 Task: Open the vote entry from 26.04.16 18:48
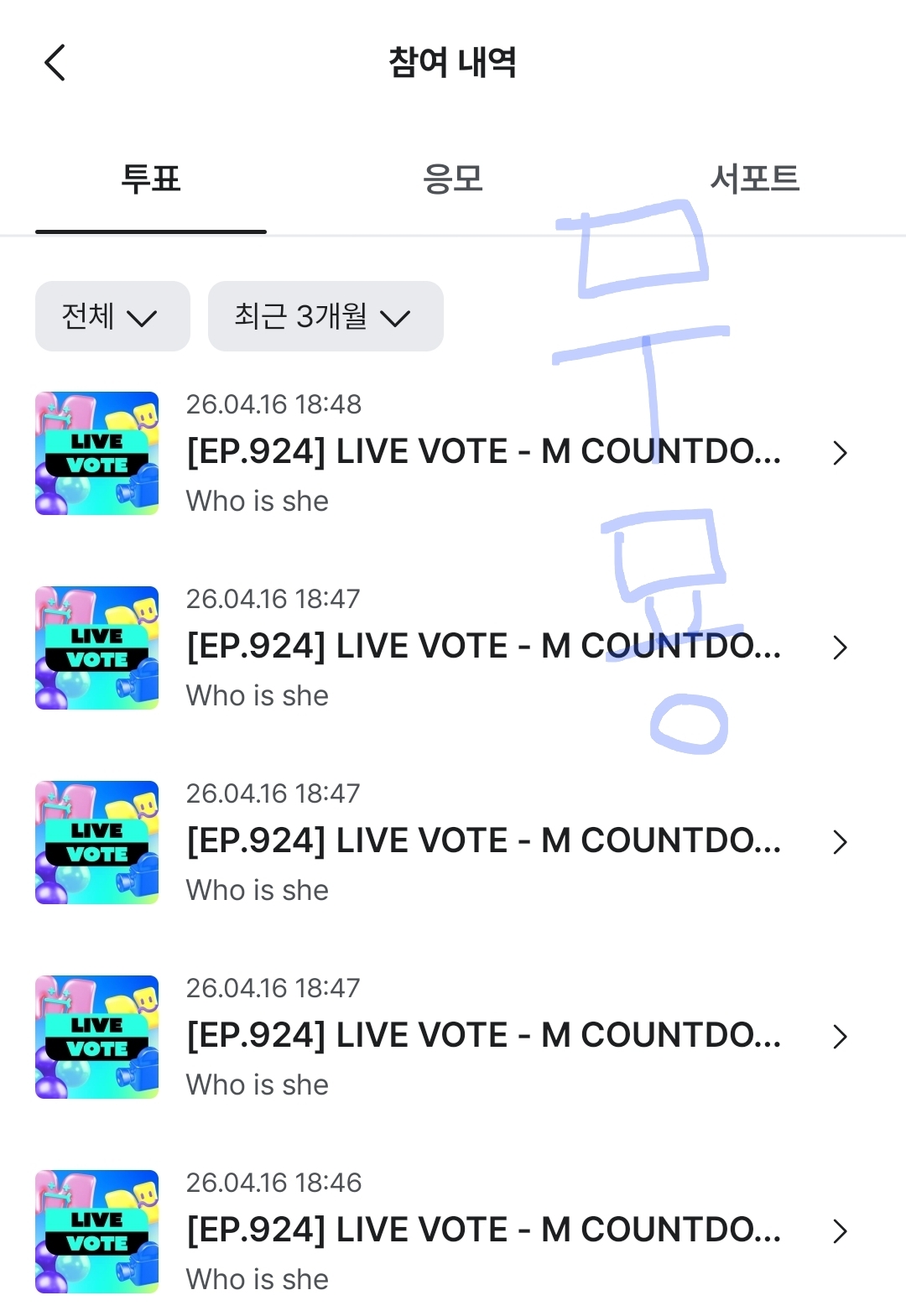click(482, 453)
